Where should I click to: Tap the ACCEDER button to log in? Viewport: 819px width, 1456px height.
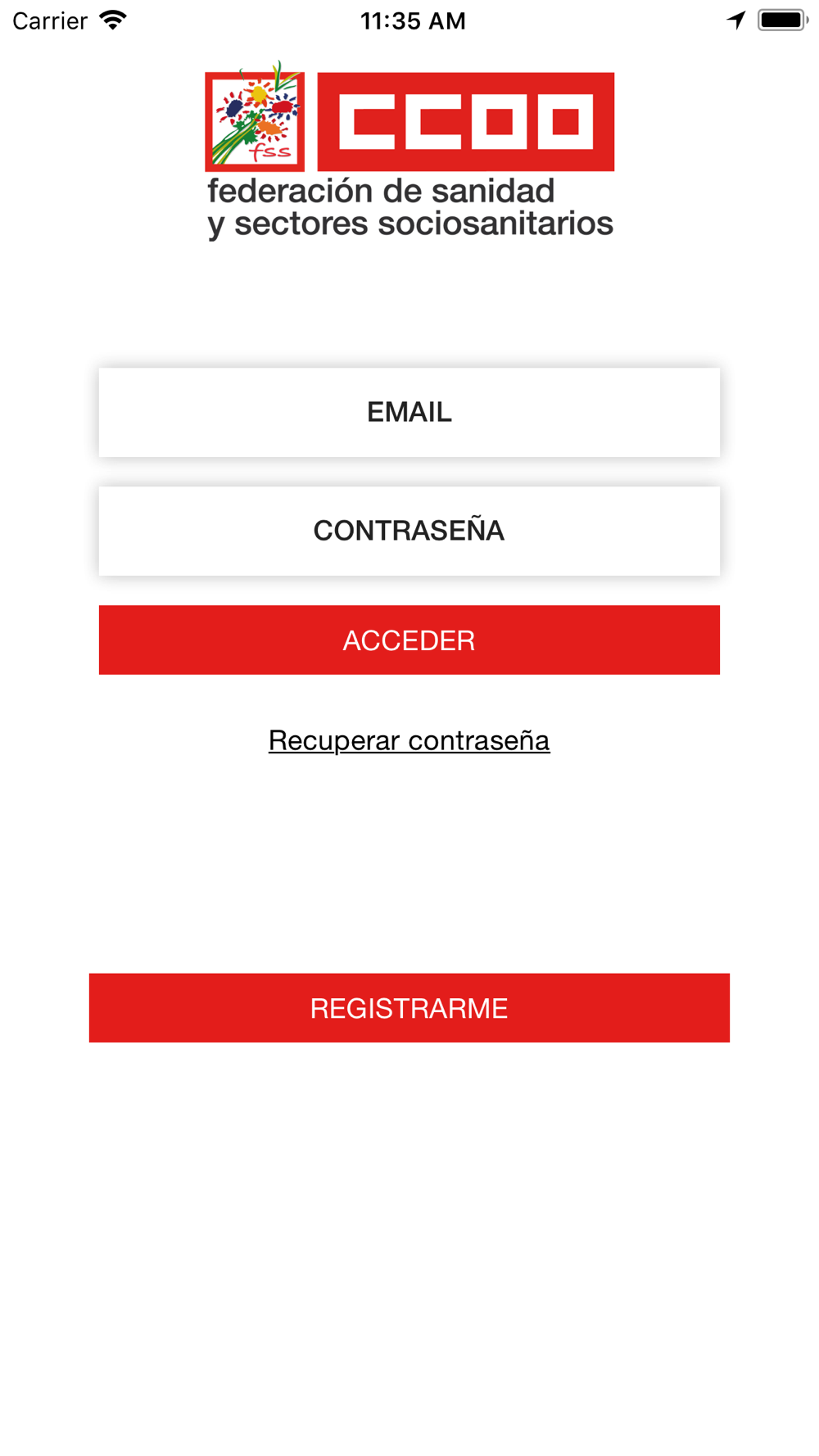tap(409, 640)
